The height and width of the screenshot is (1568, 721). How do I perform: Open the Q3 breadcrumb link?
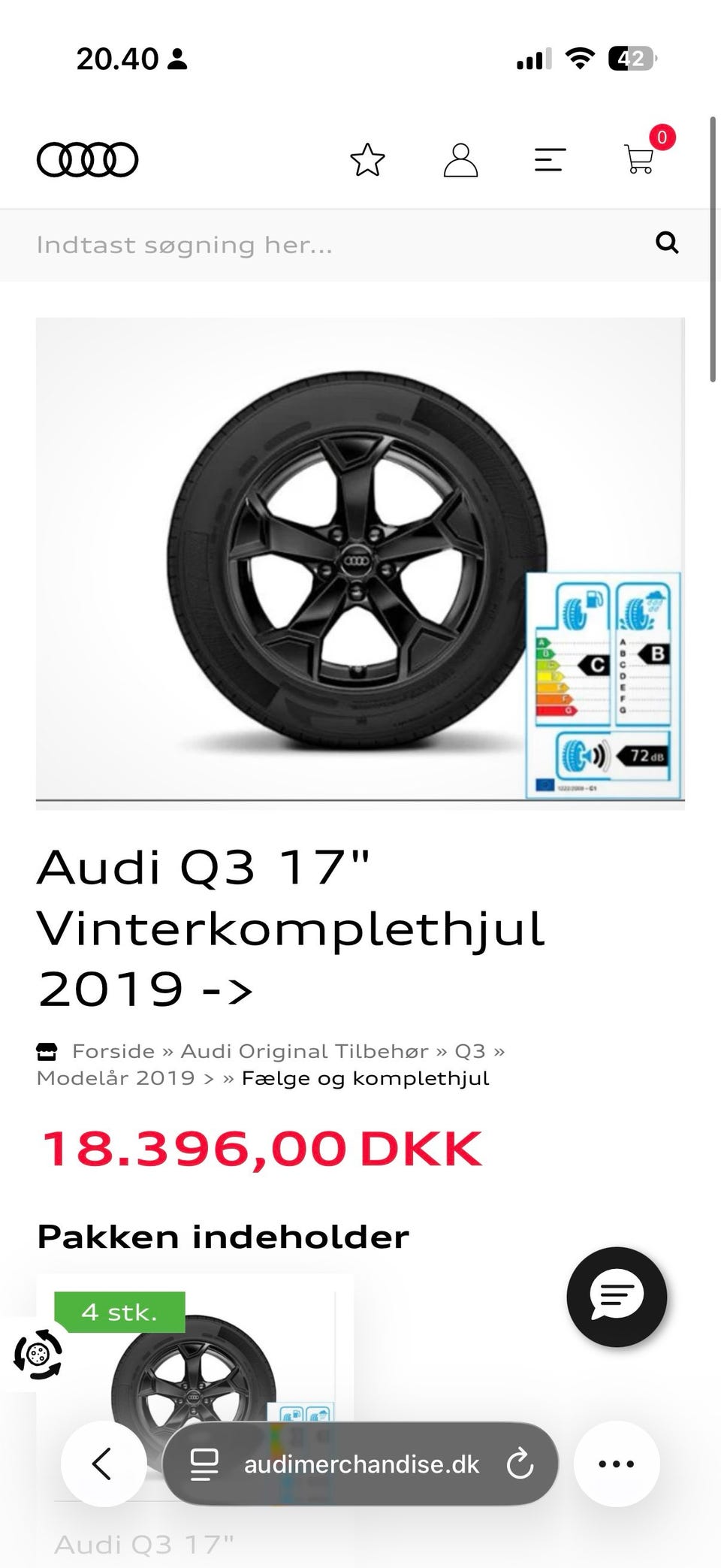(470, 1051)
